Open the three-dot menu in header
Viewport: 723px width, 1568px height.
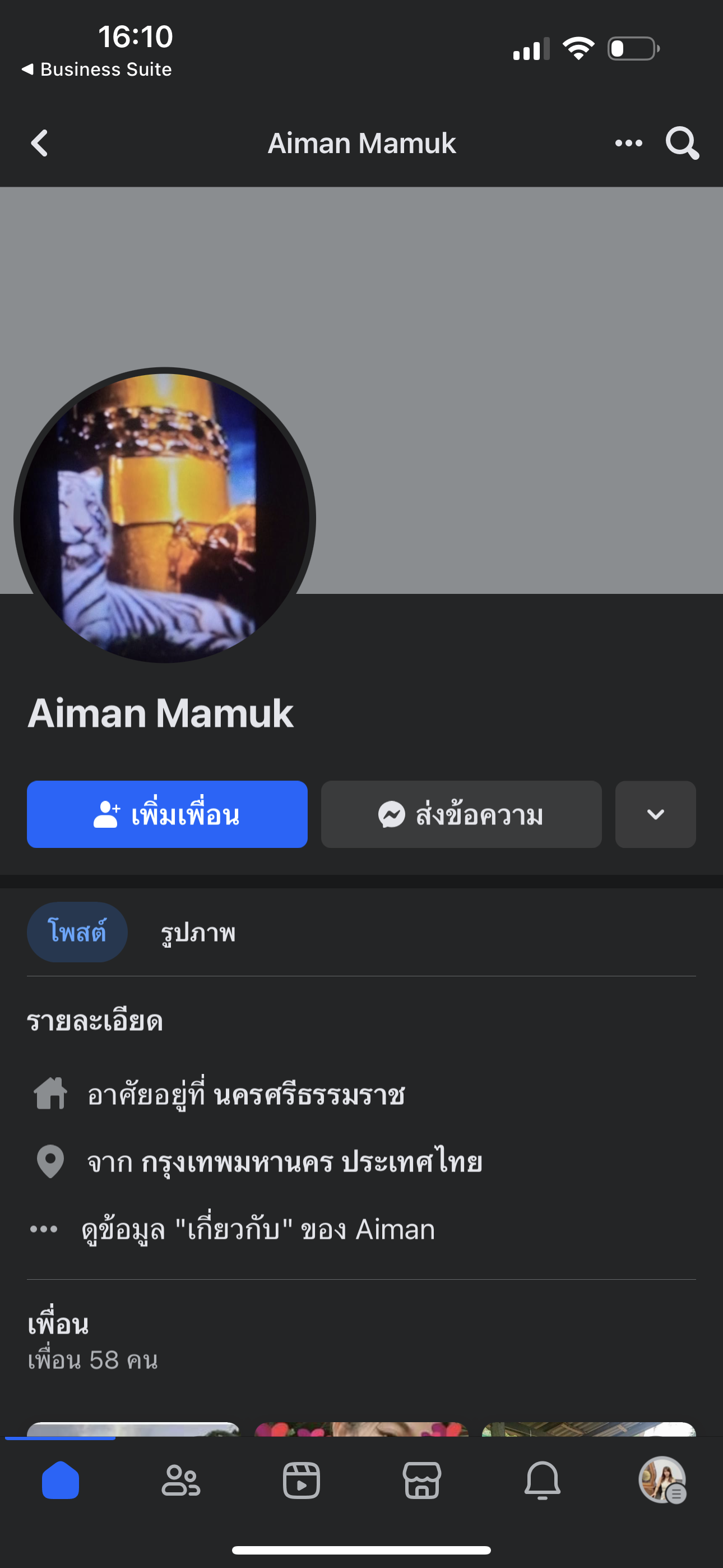628,143
